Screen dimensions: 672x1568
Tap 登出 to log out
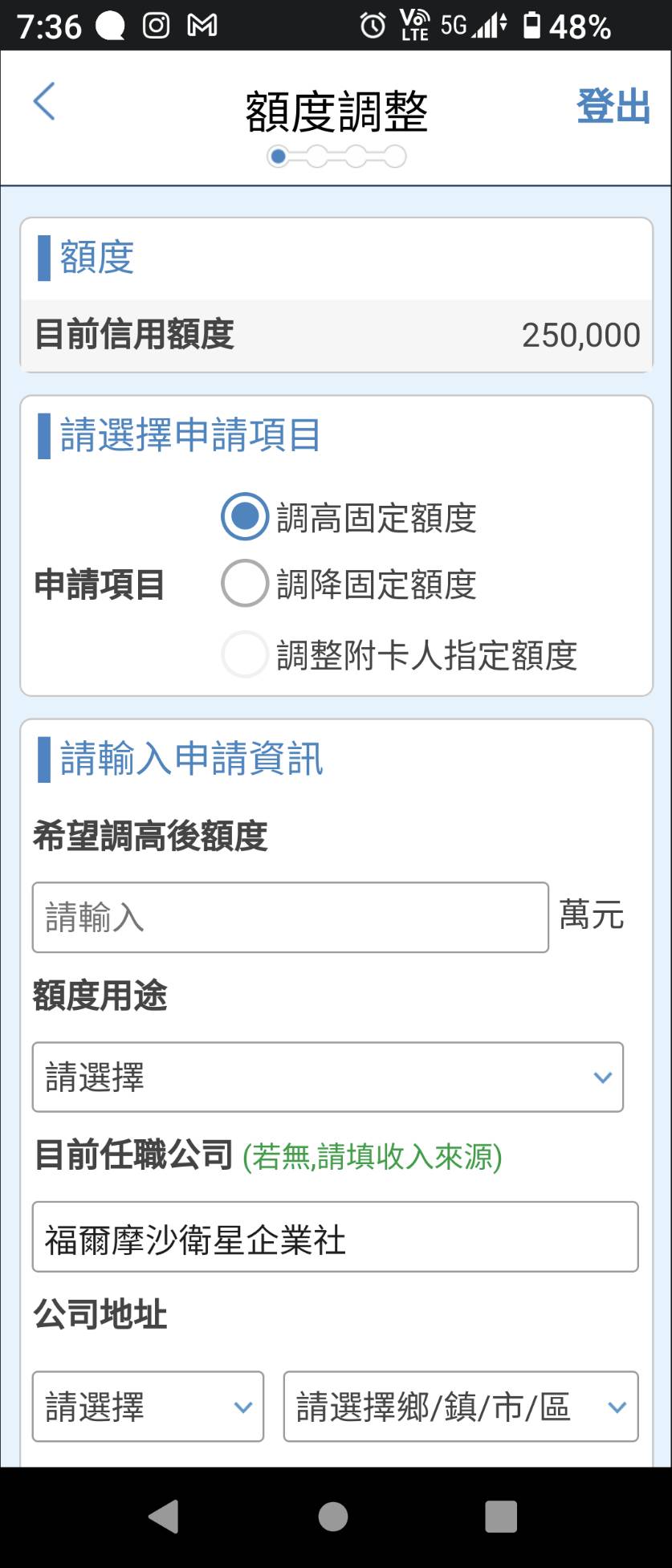[613, 107]
